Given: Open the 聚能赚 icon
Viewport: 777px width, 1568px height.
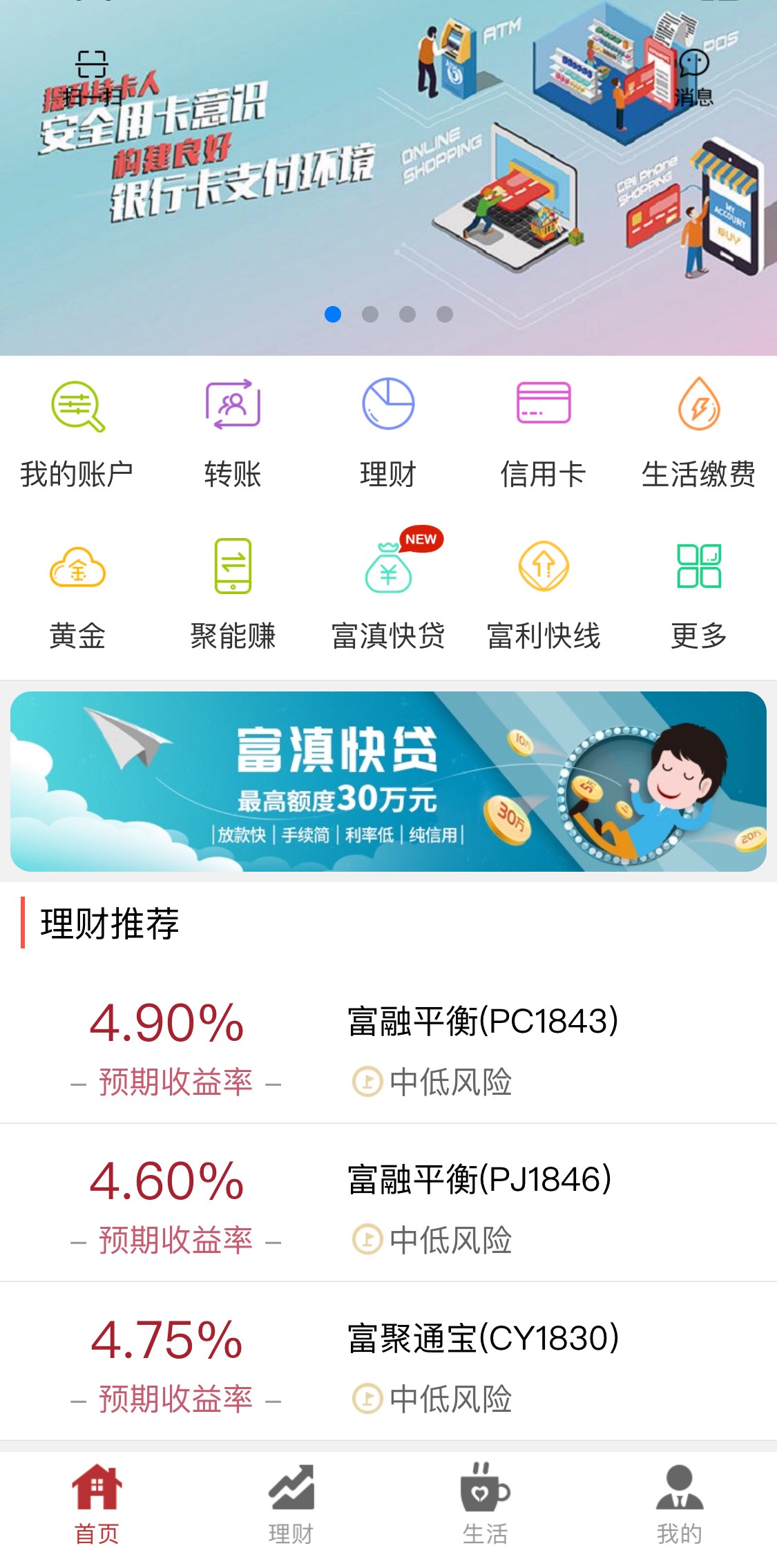Looking at the screenshot, I should (x=233, y=594).
